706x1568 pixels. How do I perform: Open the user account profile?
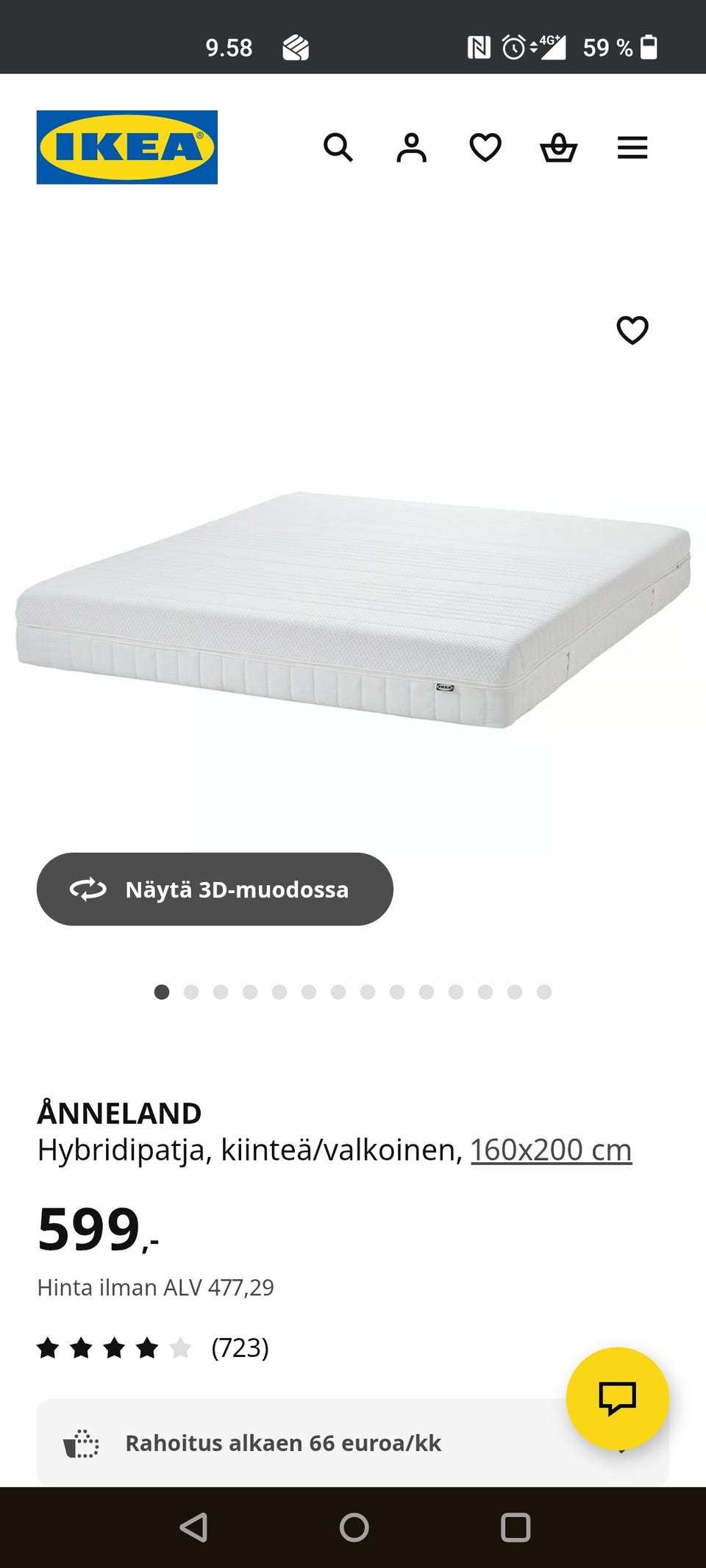[x=411, y=148]
